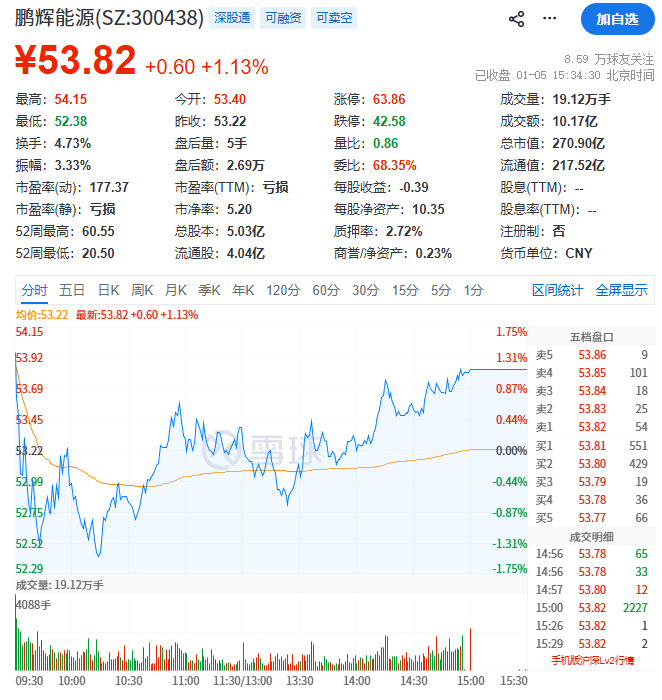Open the three-dot overflow menu
This screenshot has width=662, height=700.
pos(550,19)
